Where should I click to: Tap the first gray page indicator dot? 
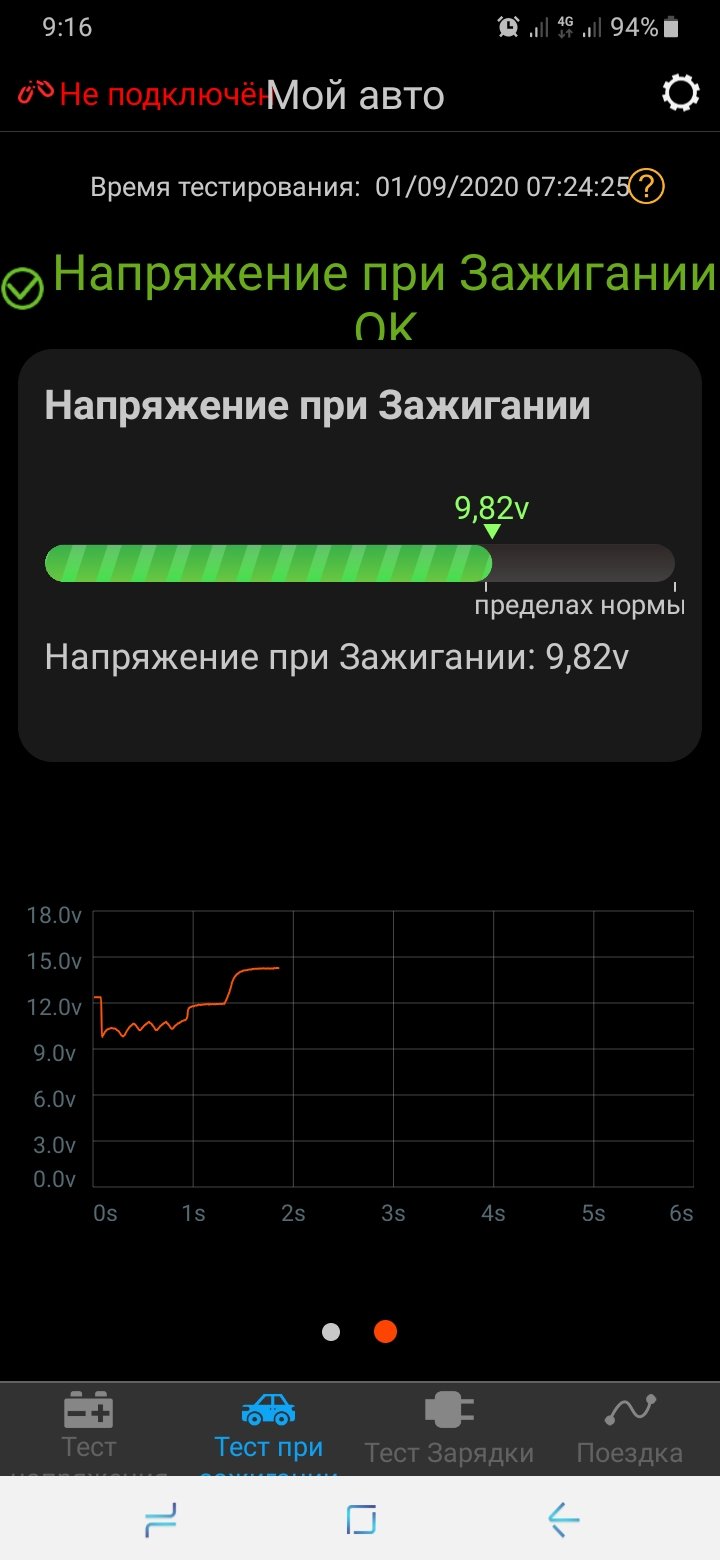point(331,1332)
